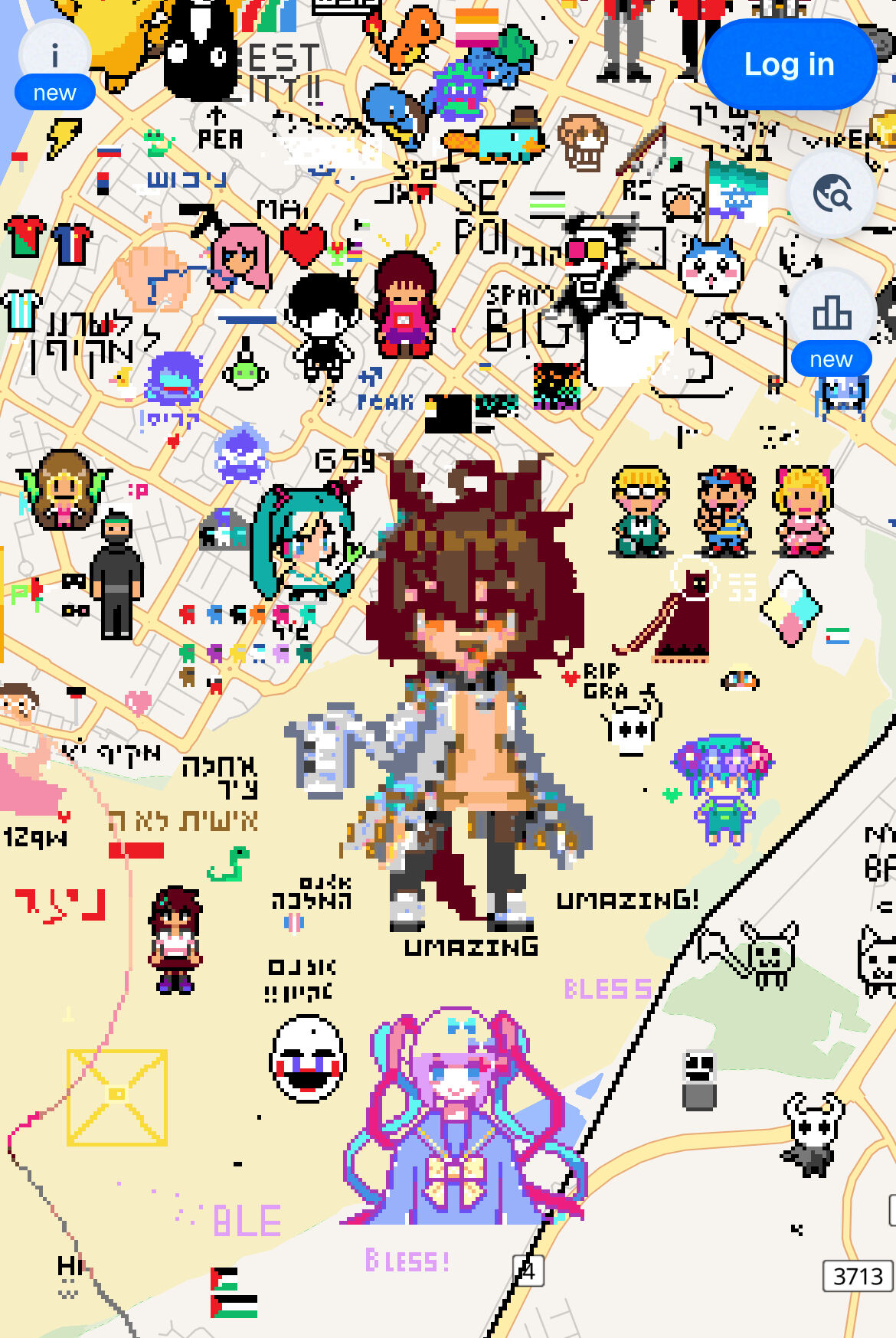Open the globe search button
This screenshot has width=896, height=1338.
(832, 193)
